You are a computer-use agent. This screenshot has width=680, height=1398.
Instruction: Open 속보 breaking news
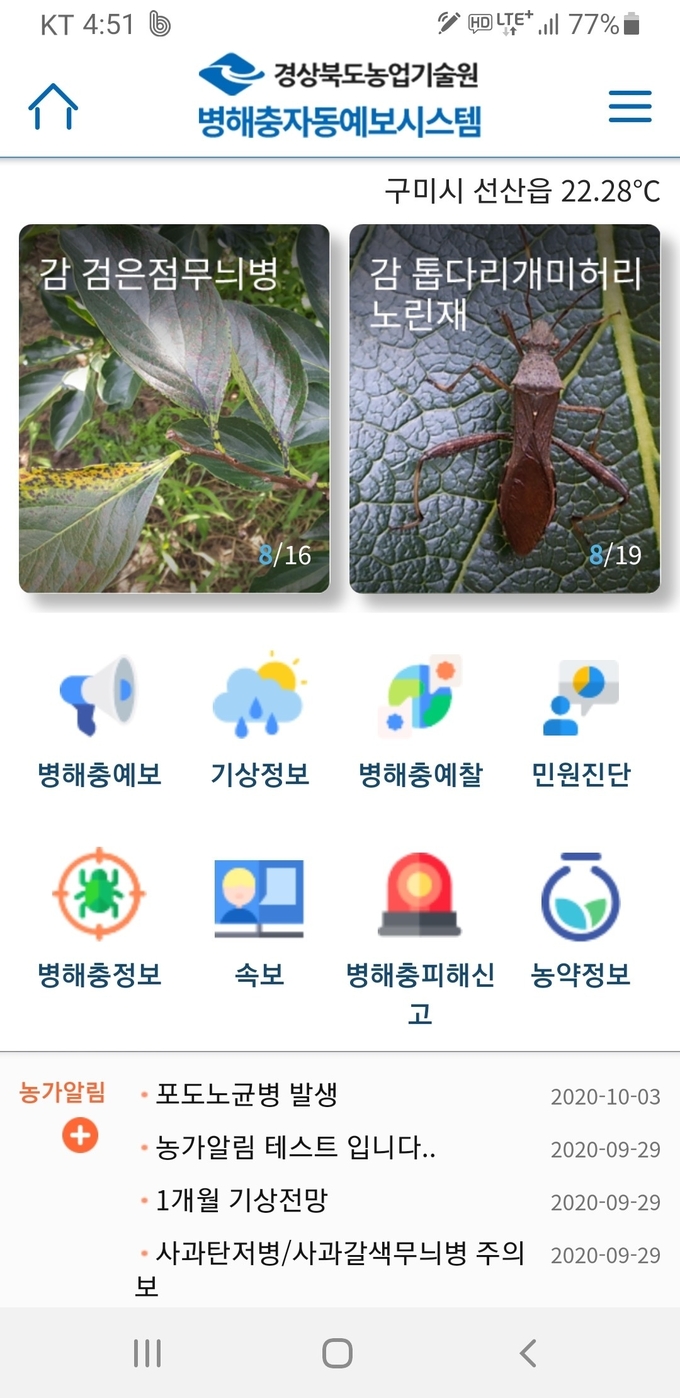click(259, 920)
